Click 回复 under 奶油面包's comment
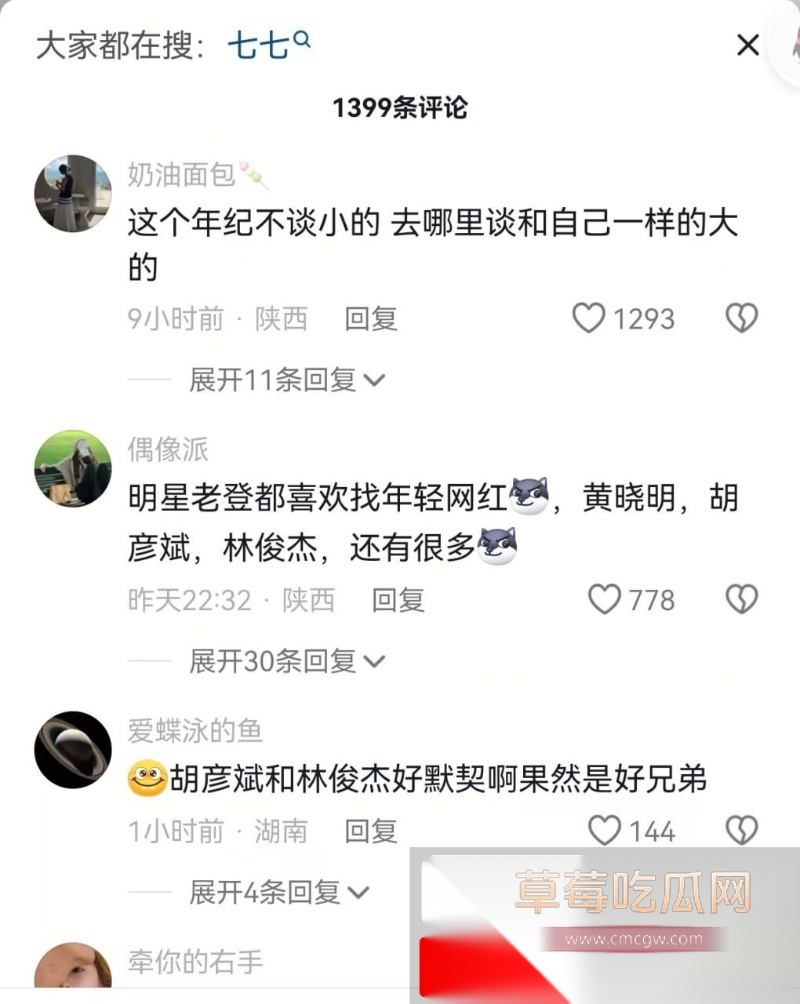Screen dimensions: 800x1004 point(371,318)
